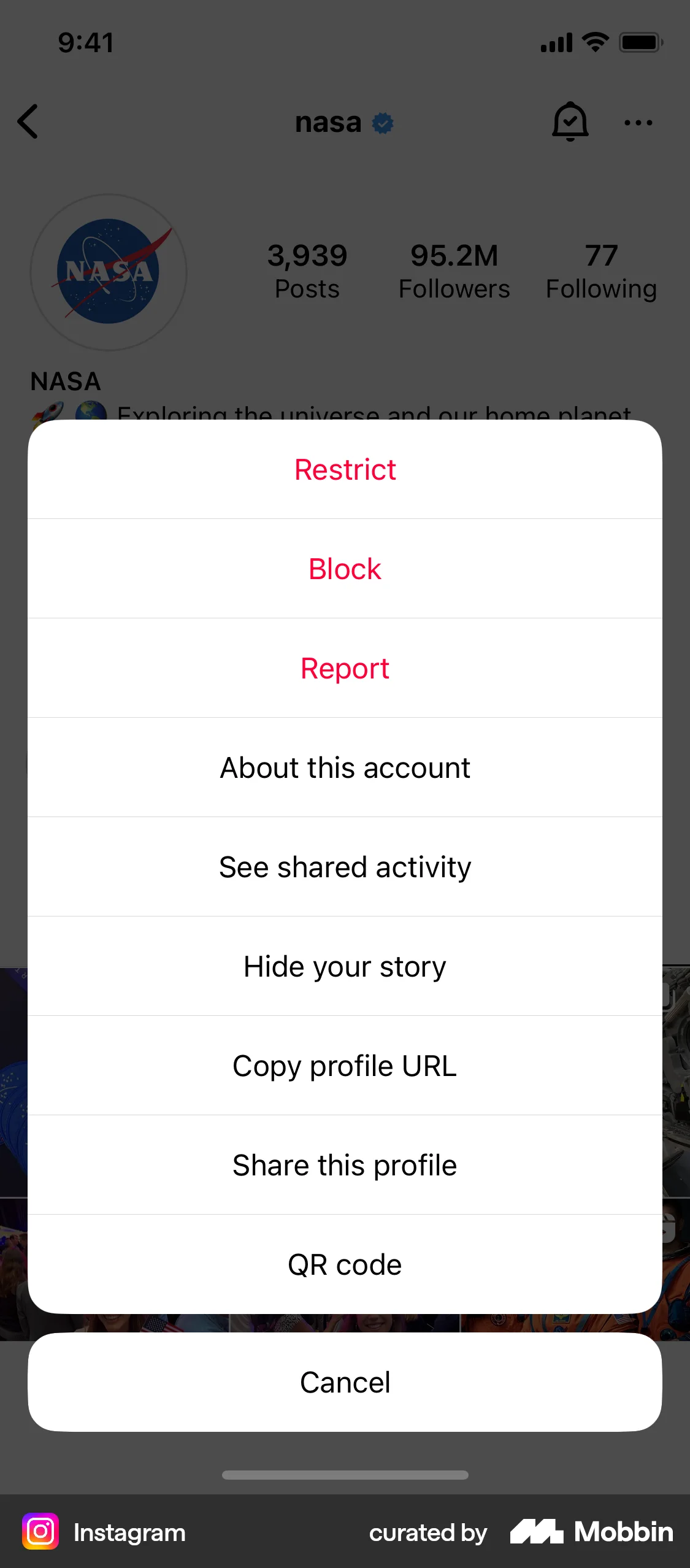
Task: Tap the verified badge next to nasa
Action: pyautogui.click(x=381, y=122)
